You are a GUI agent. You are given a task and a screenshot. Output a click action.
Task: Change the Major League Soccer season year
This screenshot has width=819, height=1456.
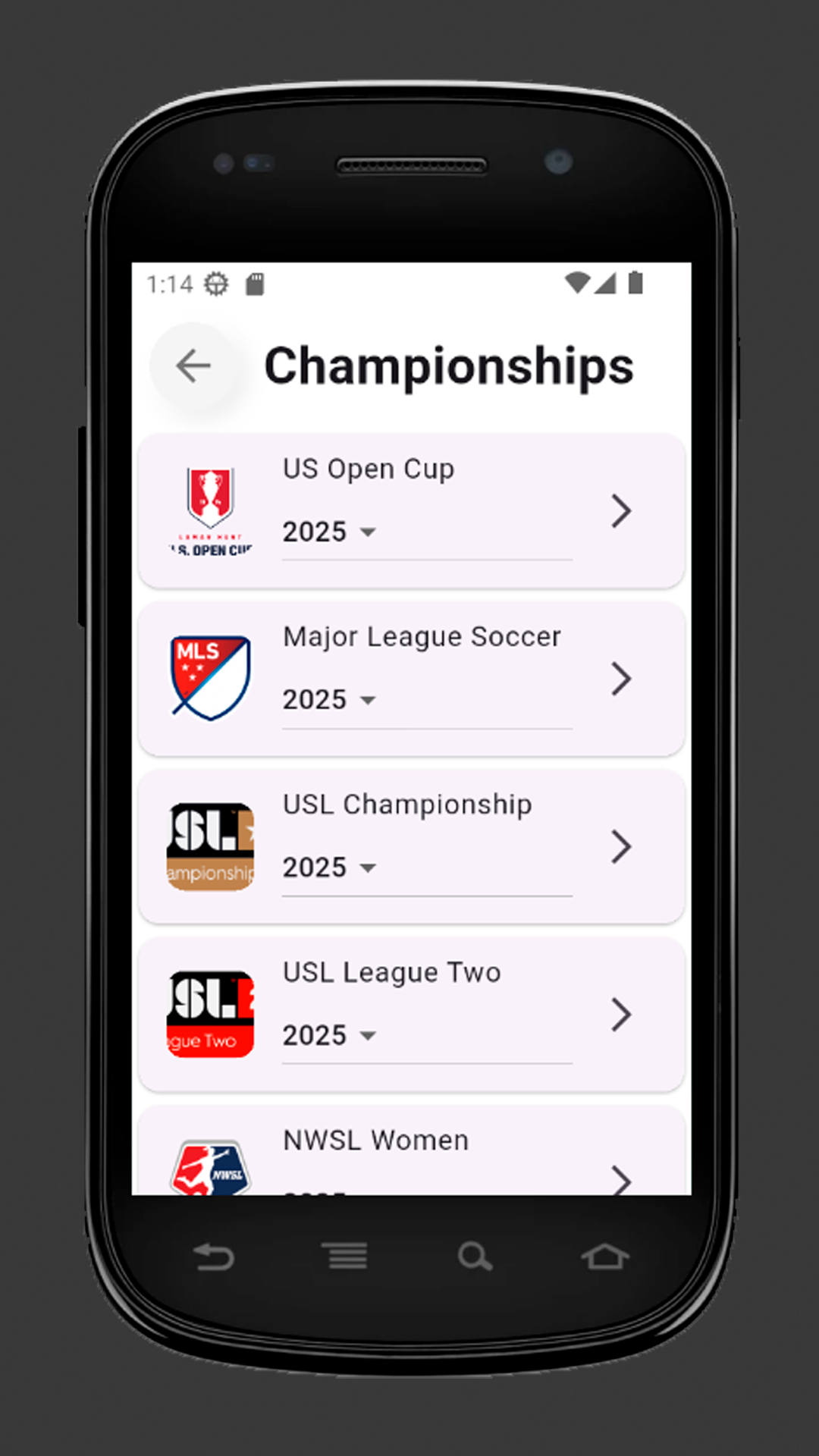329,700
